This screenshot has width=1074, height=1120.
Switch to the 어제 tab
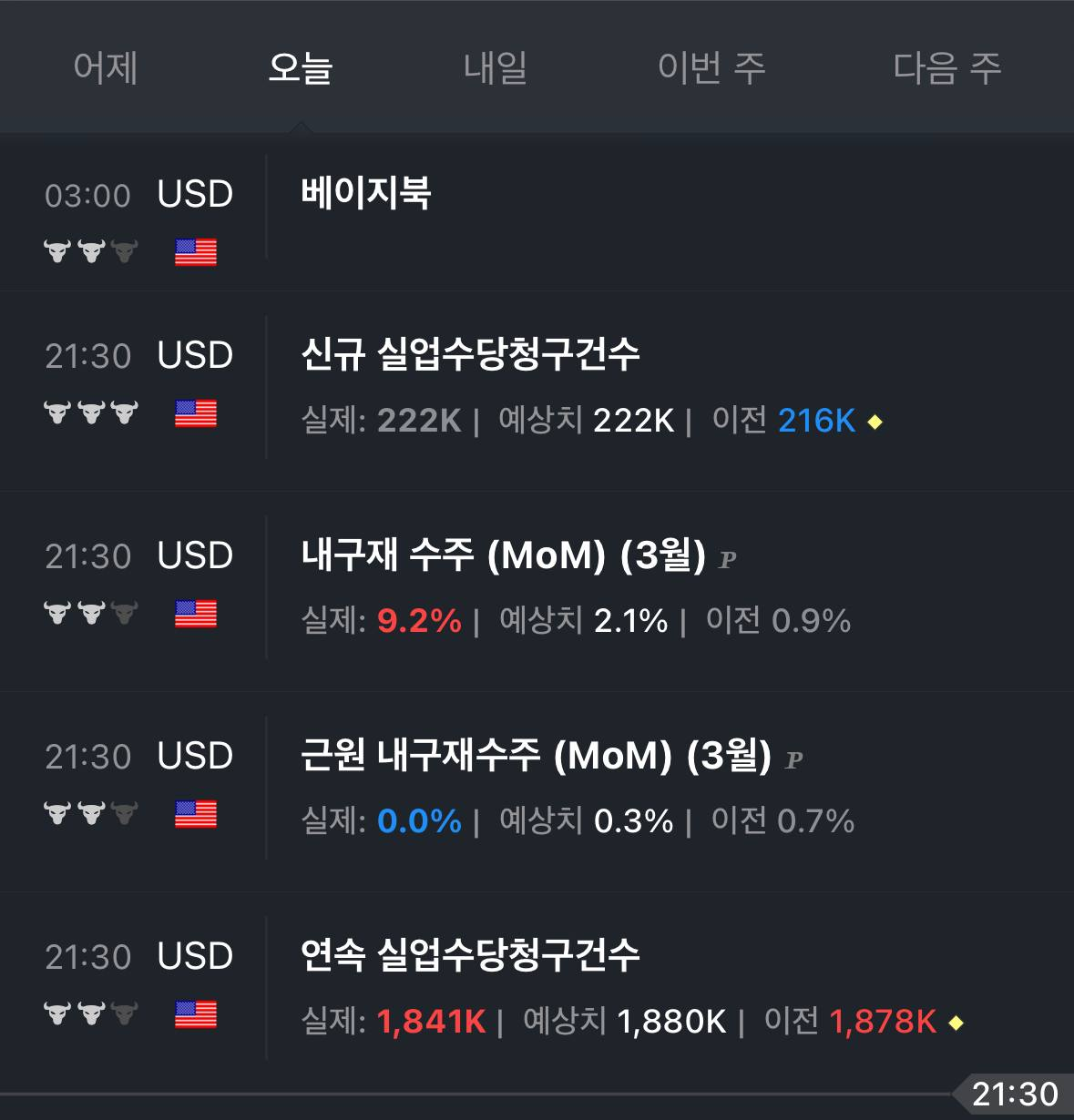tap(106, 68)
